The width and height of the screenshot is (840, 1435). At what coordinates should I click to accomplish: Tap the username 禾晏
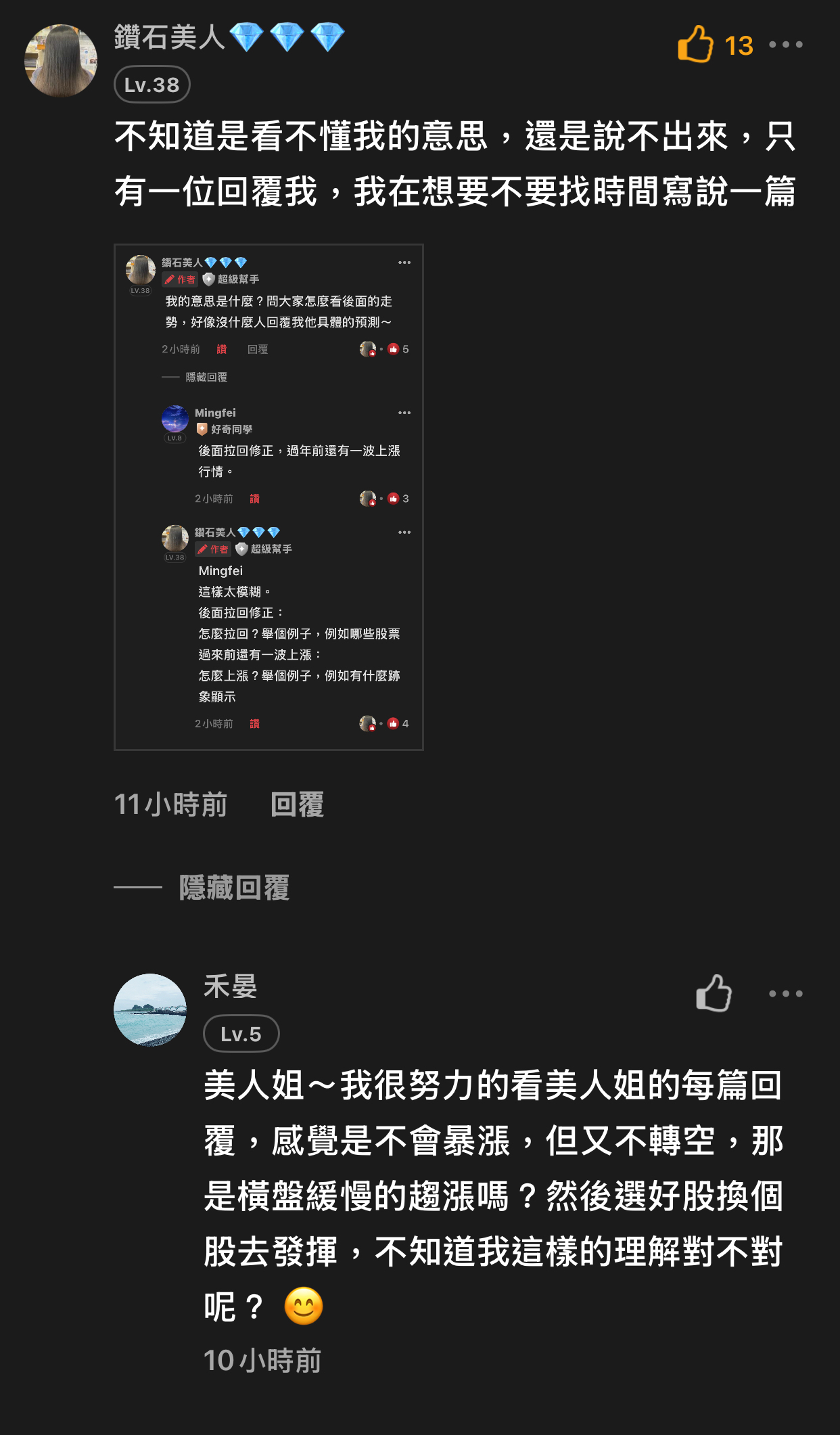(x=231, y=986)
